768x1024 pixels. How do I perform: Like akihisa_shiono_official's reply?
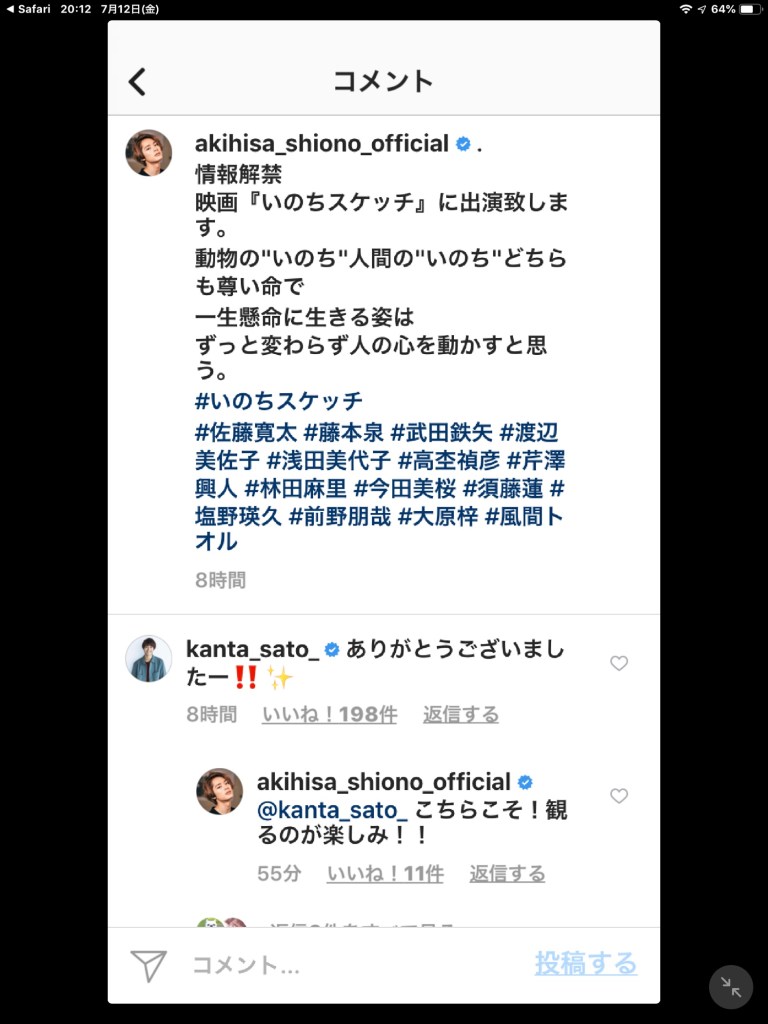point(619,796)
